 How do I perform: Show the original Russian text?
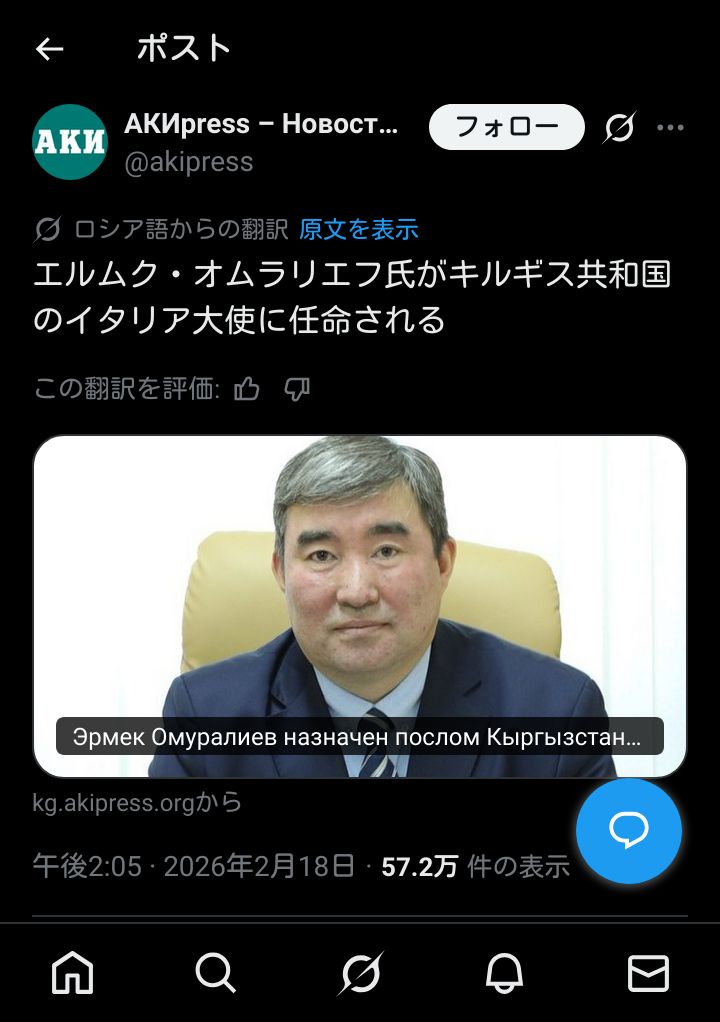click(358, 229)
